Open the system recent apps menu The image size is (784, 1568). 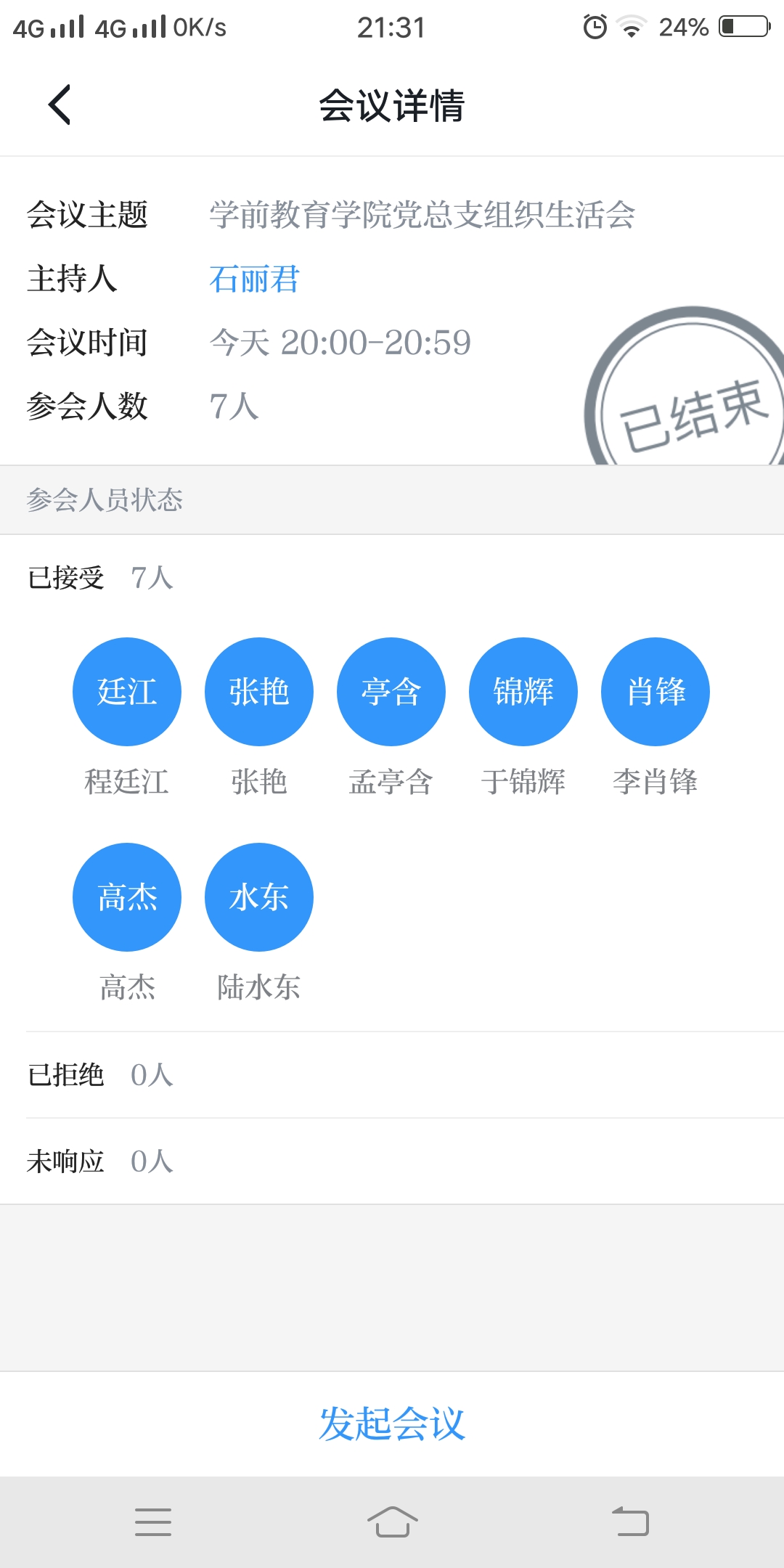(153, 1522)
